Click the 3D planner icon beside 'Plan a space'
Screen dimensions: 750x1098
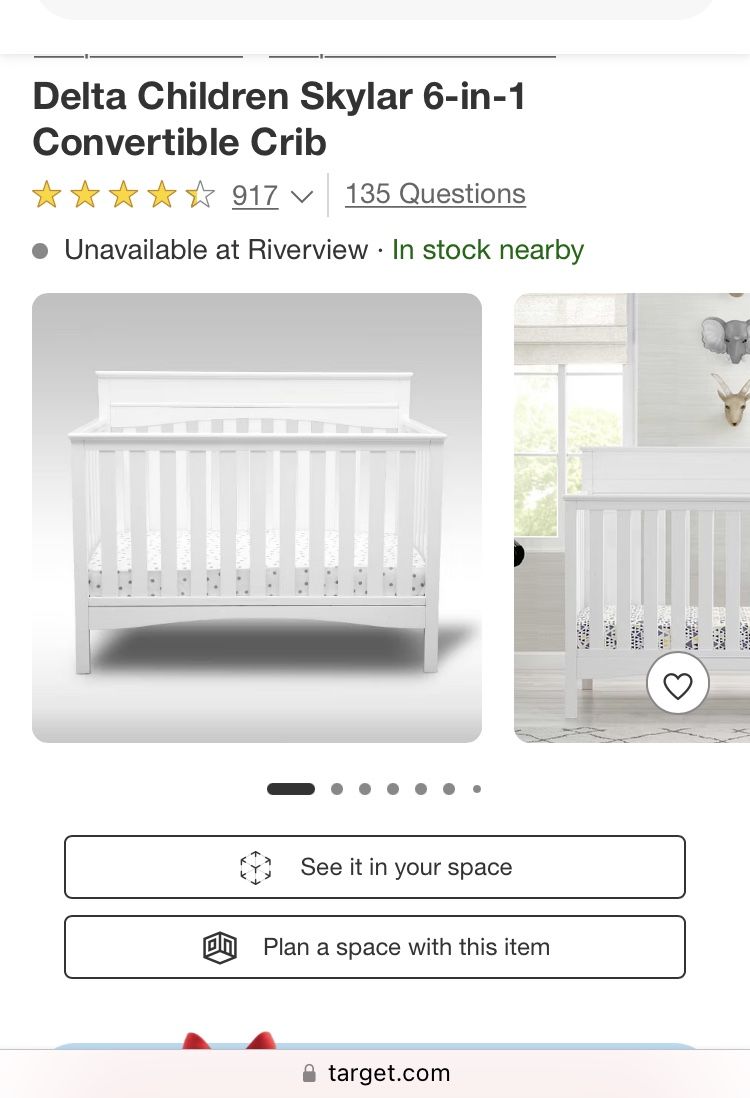220,947
